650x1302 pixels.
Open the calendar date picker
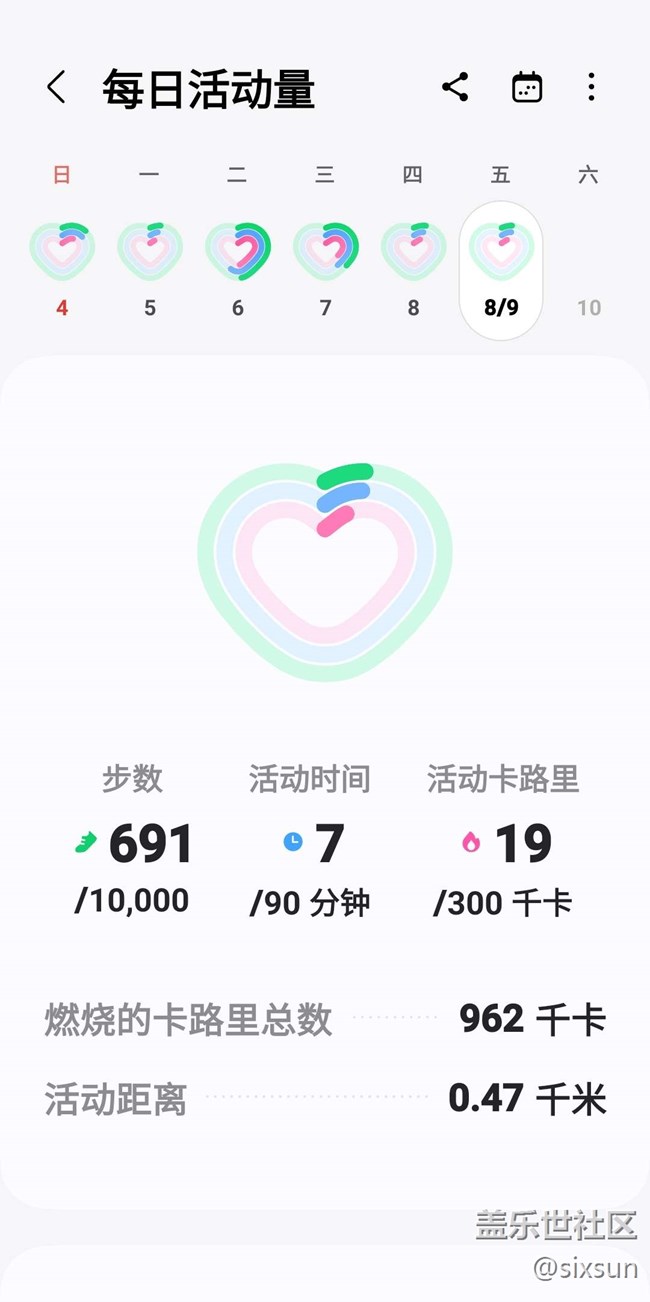527,88
